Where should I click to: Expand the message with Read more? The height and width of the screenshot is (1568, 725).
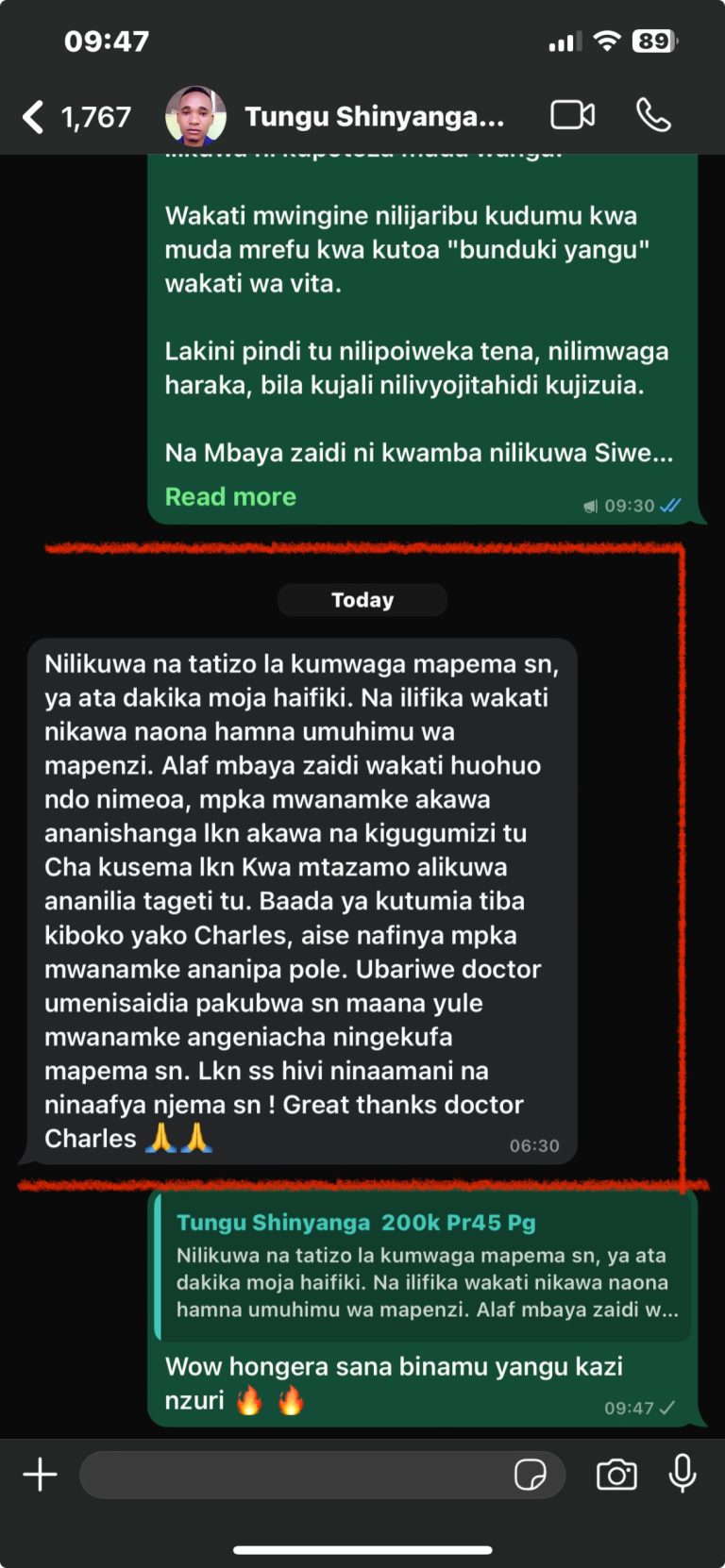coord(230,496)
